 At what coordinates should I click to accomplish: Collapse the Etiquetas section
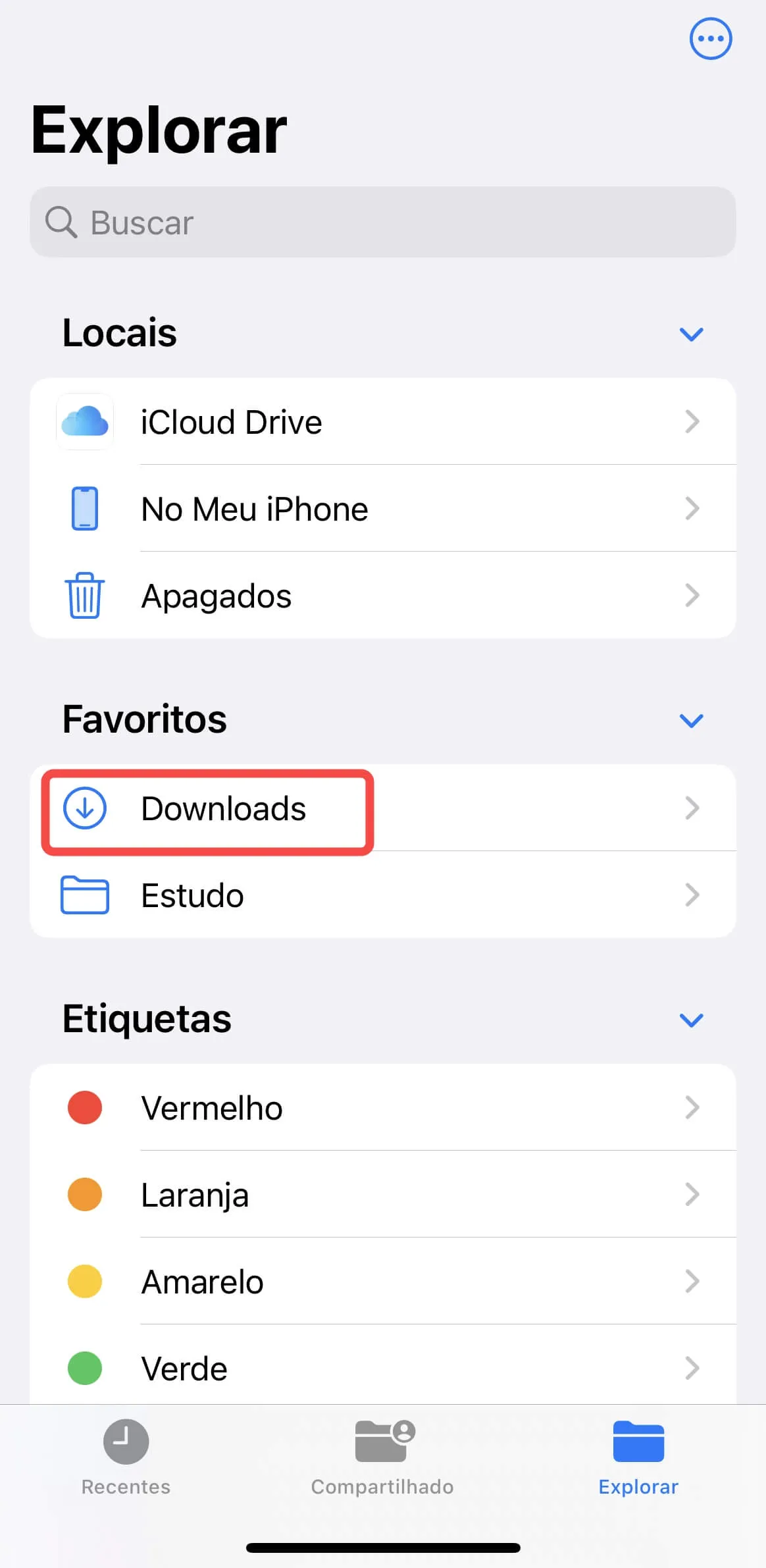coord(692,1020)
